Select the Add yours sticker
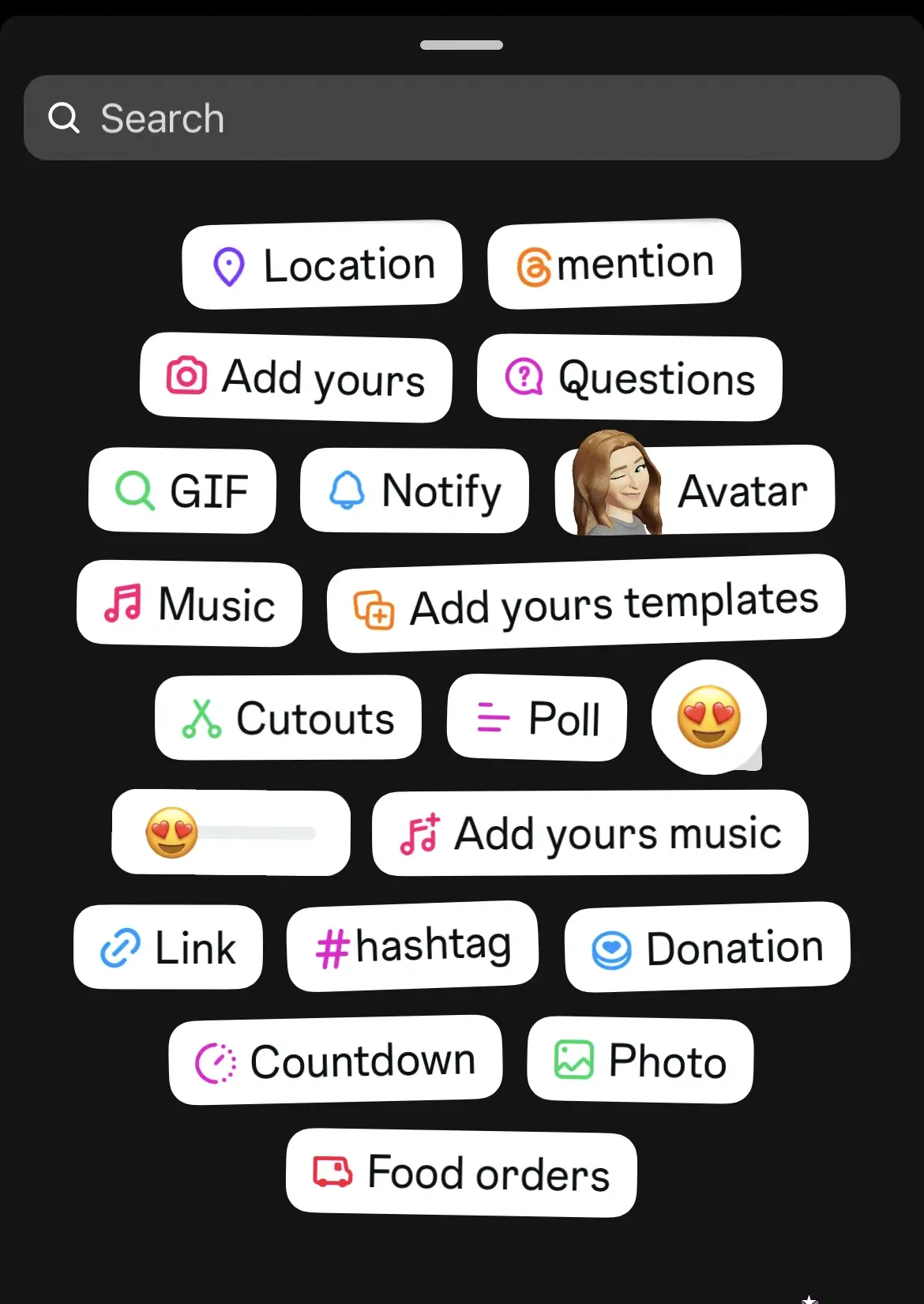Image resolution: width=924 pixels, height=1304 pixels. 295,378
